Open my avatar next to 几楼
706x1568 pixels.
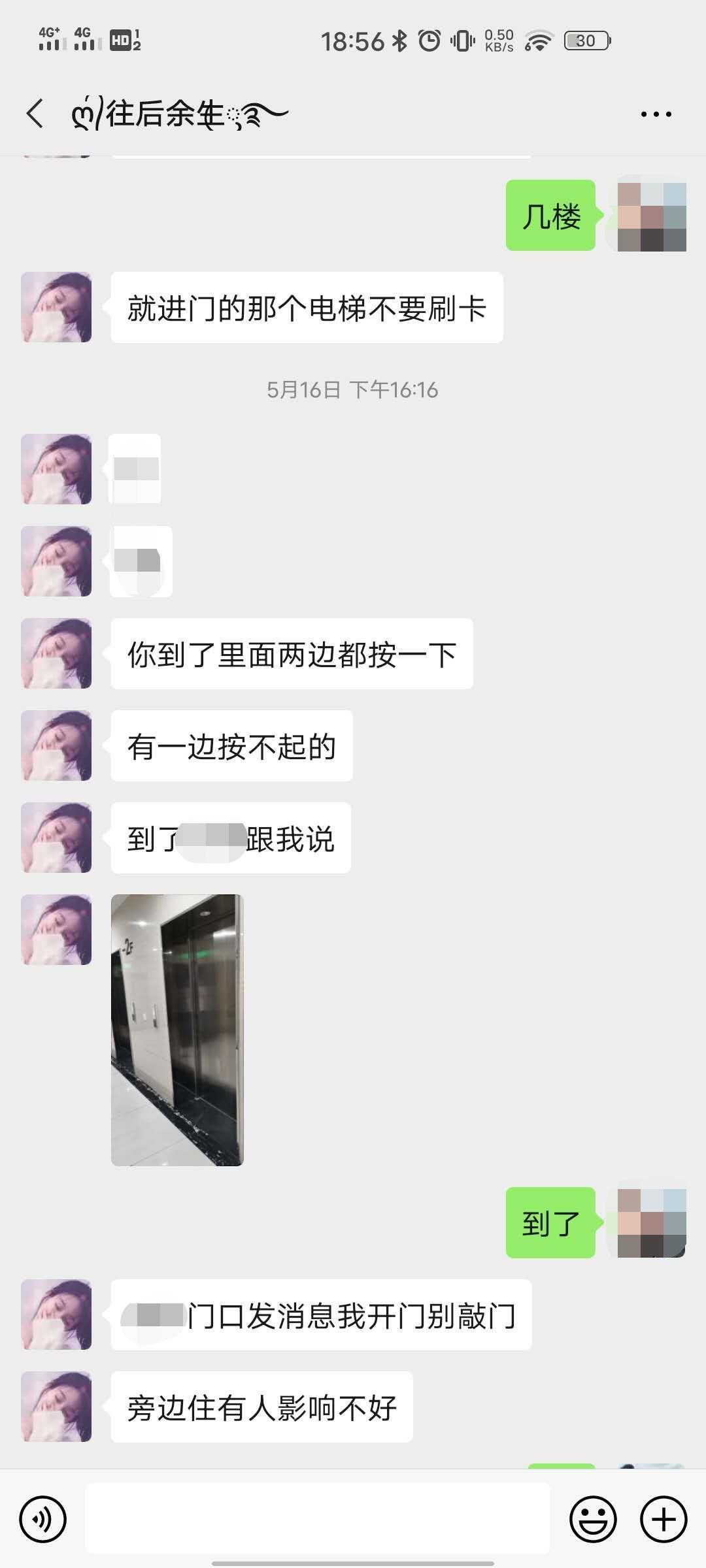point(652,216)
